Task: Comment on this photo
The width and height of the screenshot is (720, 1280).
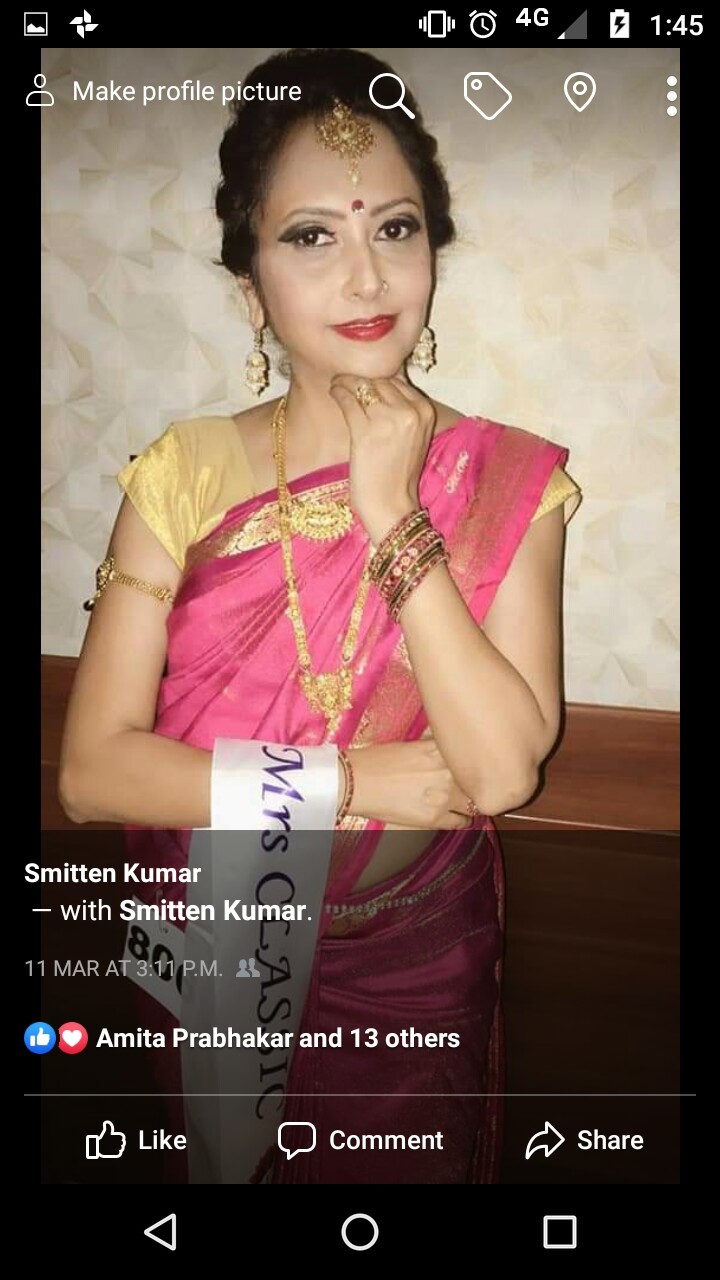Action: click(360, 1140)
